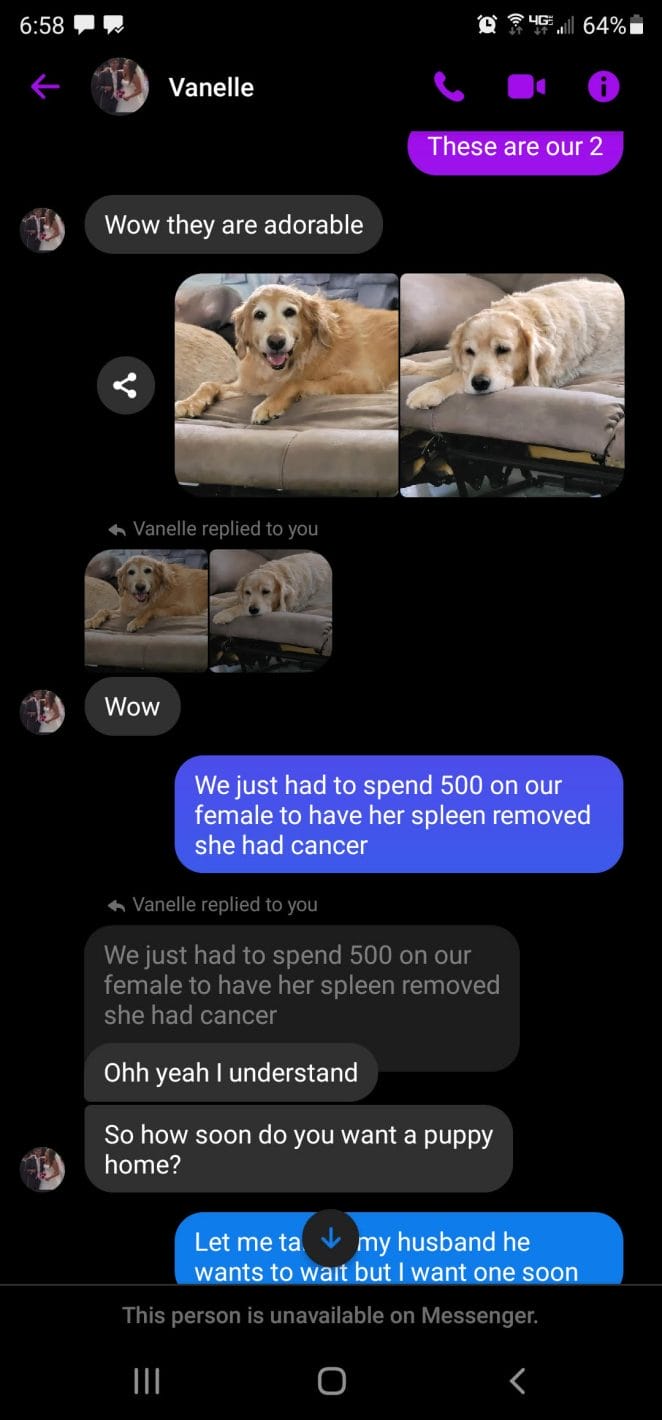
Task: Open recent apps from the navigation bar
Action: [x=147, y=1381]
